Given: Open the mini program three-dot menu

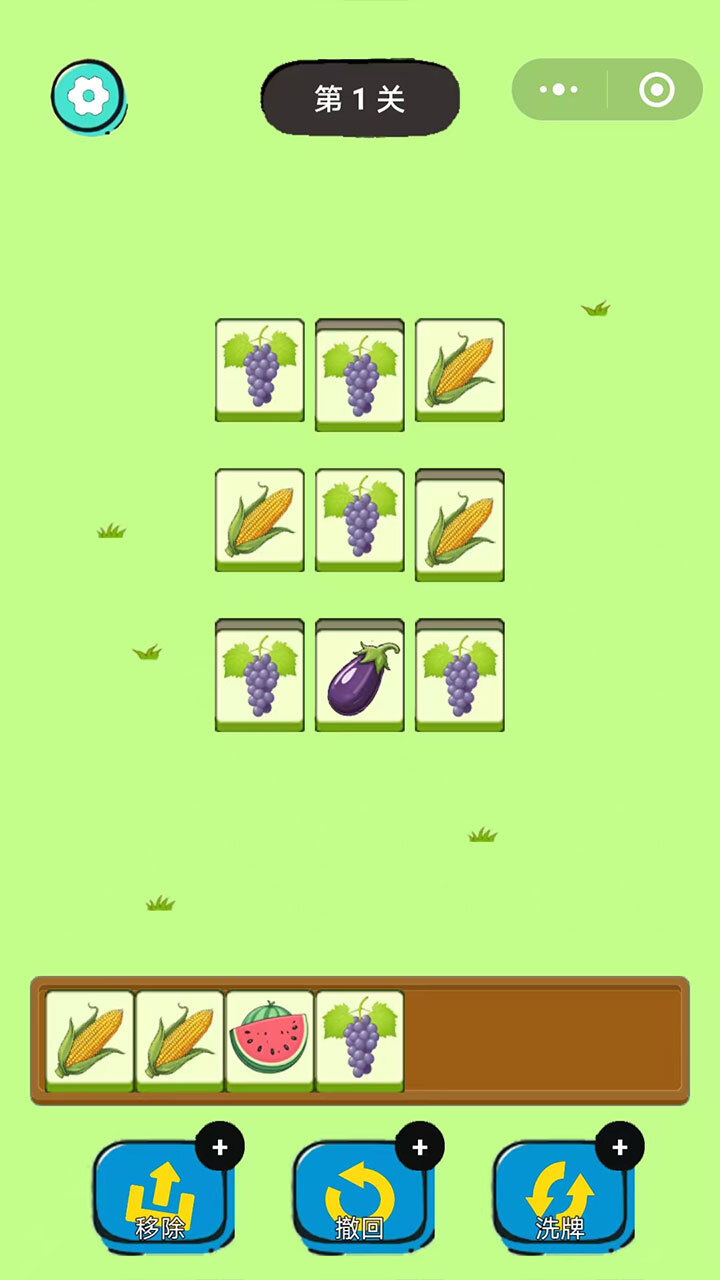Looking at the screenshot, I should coord(559,90).
